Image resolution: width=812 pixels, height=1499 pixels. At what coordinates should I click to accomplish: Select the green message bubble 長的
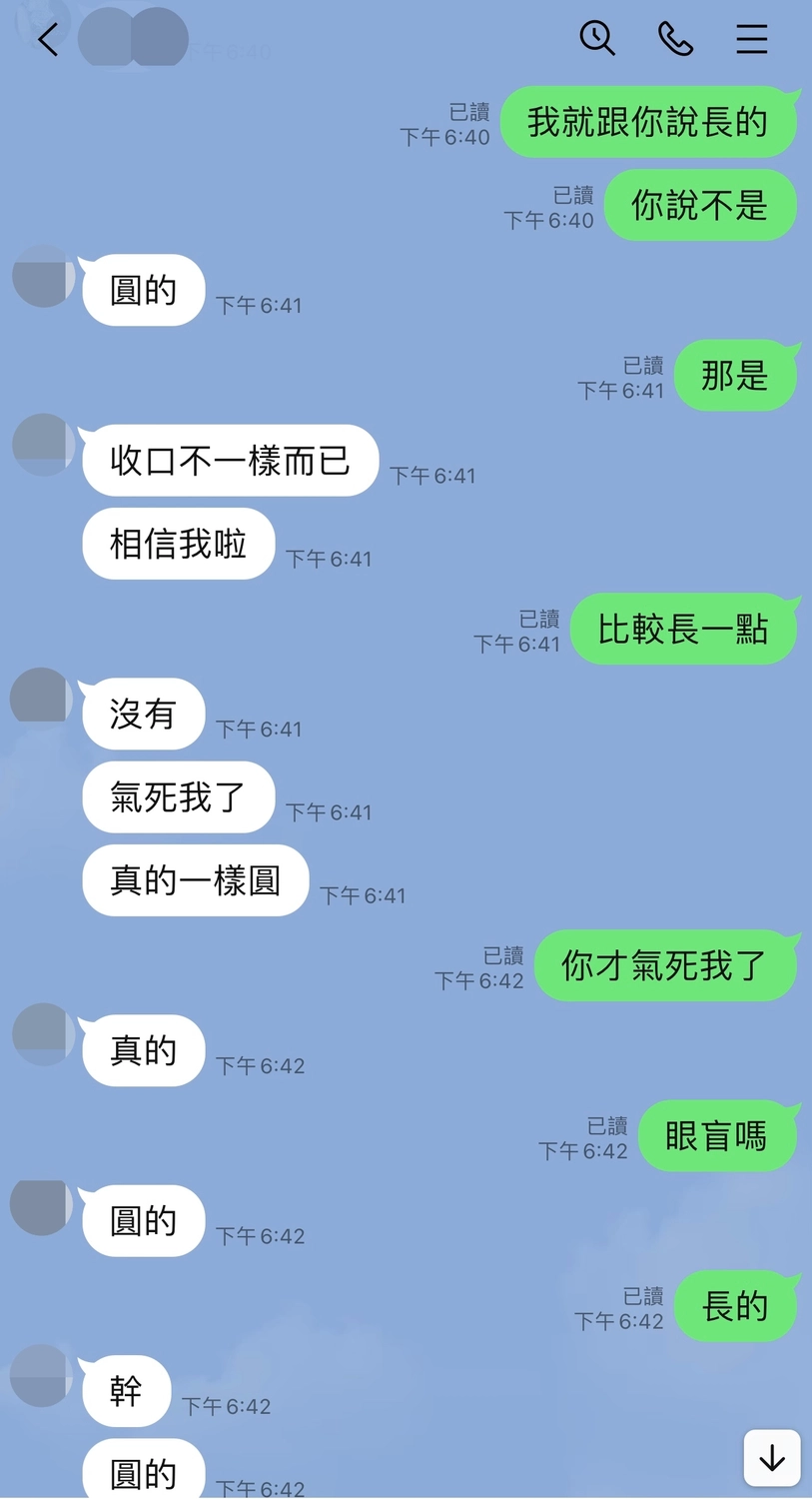[736, 1306]
